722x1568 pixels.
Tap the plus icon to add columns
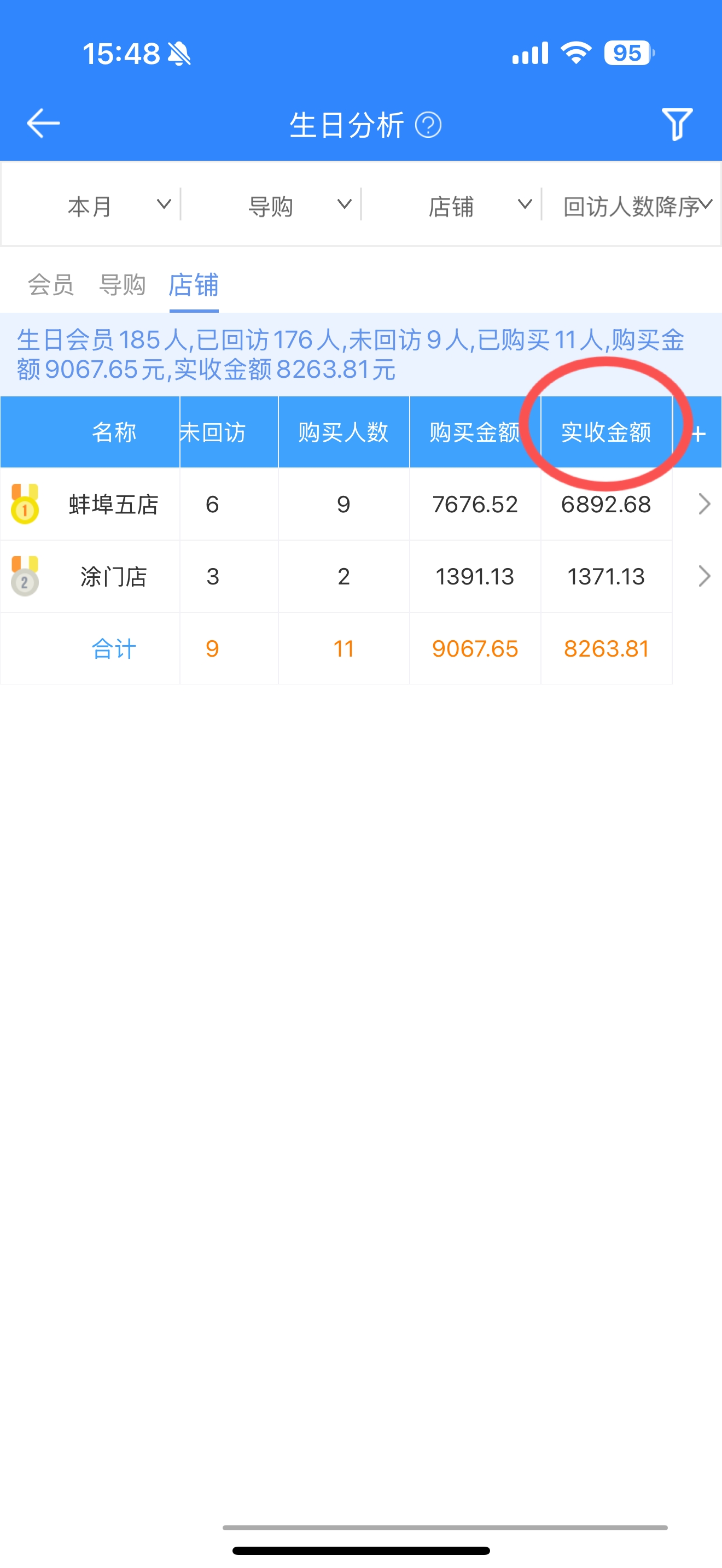pyautogui.click(x=699, y=434)
